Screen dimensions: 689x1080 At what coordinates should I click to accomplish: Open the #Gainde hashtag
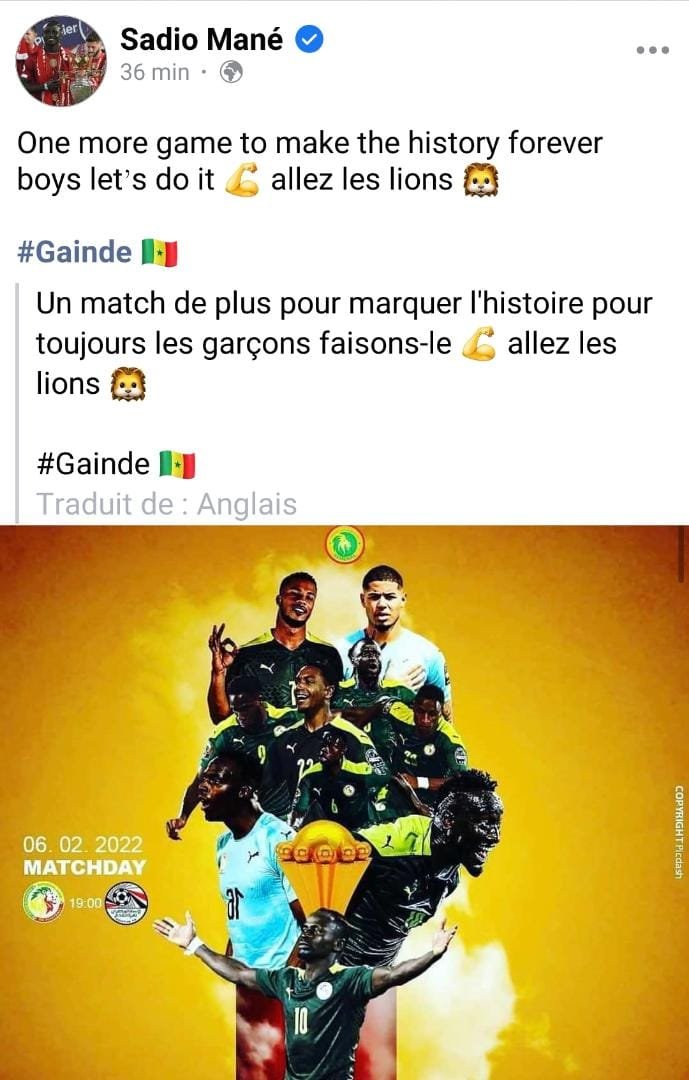tap(74, 252)
